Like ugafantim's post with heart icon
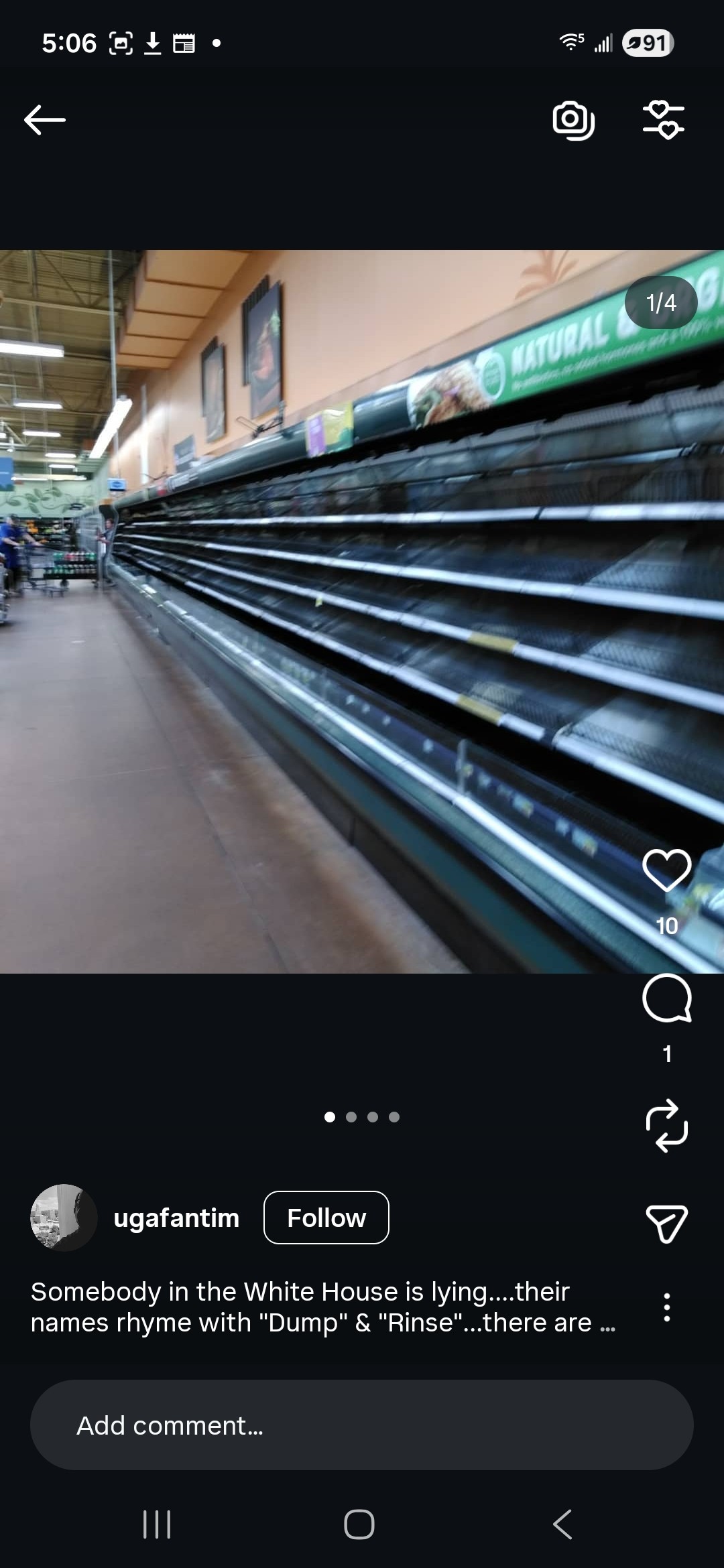The width and height of the screenshot is (724, 1568). pos(666,870)
